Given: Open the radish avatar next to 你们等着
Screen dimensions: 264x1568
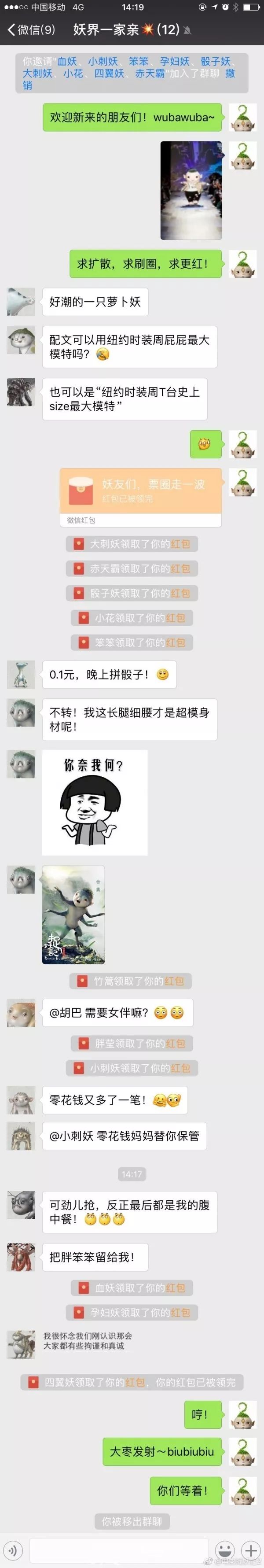Looking at the screenshot, I should [x=242, y=1491].
